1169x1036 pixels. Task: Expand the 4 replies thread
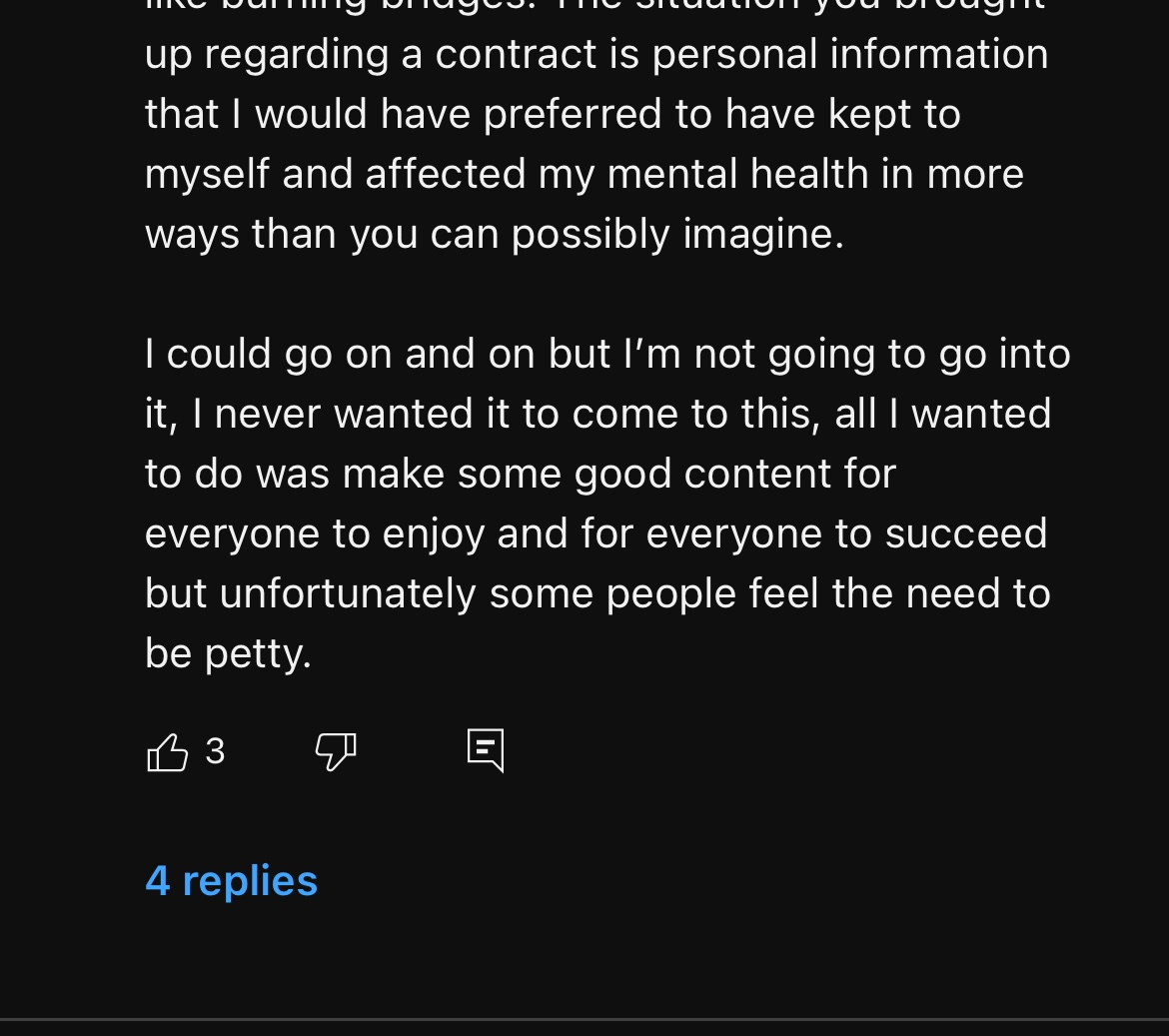point(231,880)
